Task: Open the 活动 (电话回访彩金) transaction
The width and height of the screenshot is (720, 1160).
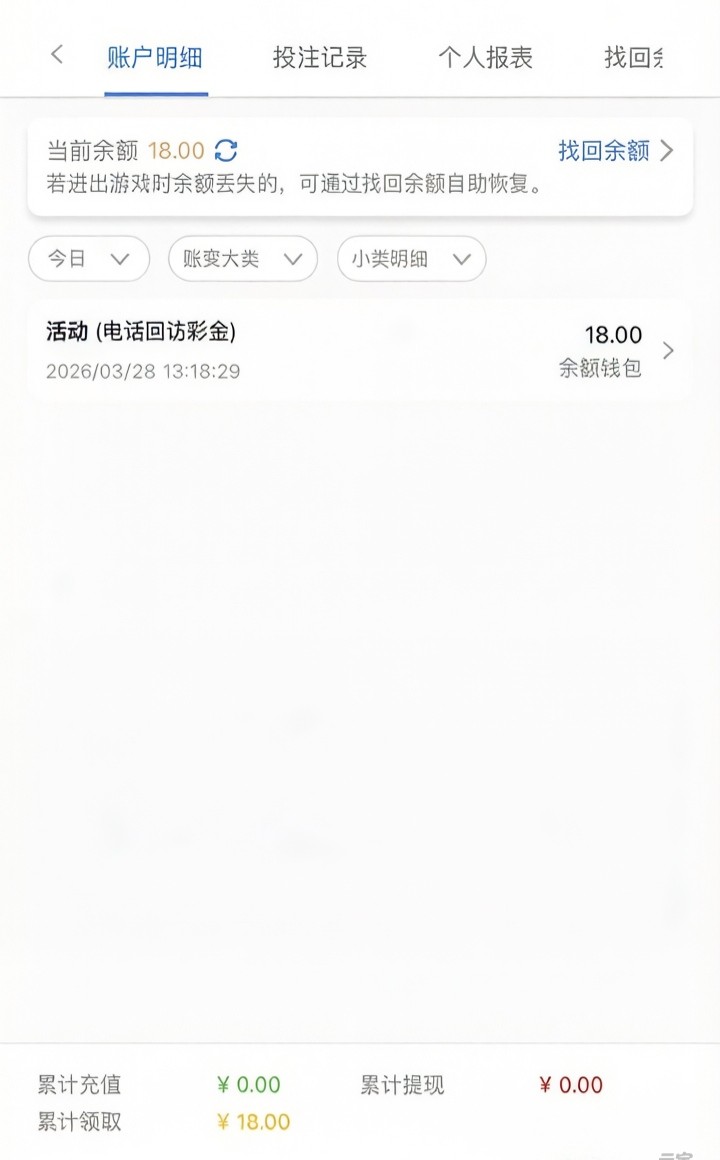Action: tap(359, 351)
